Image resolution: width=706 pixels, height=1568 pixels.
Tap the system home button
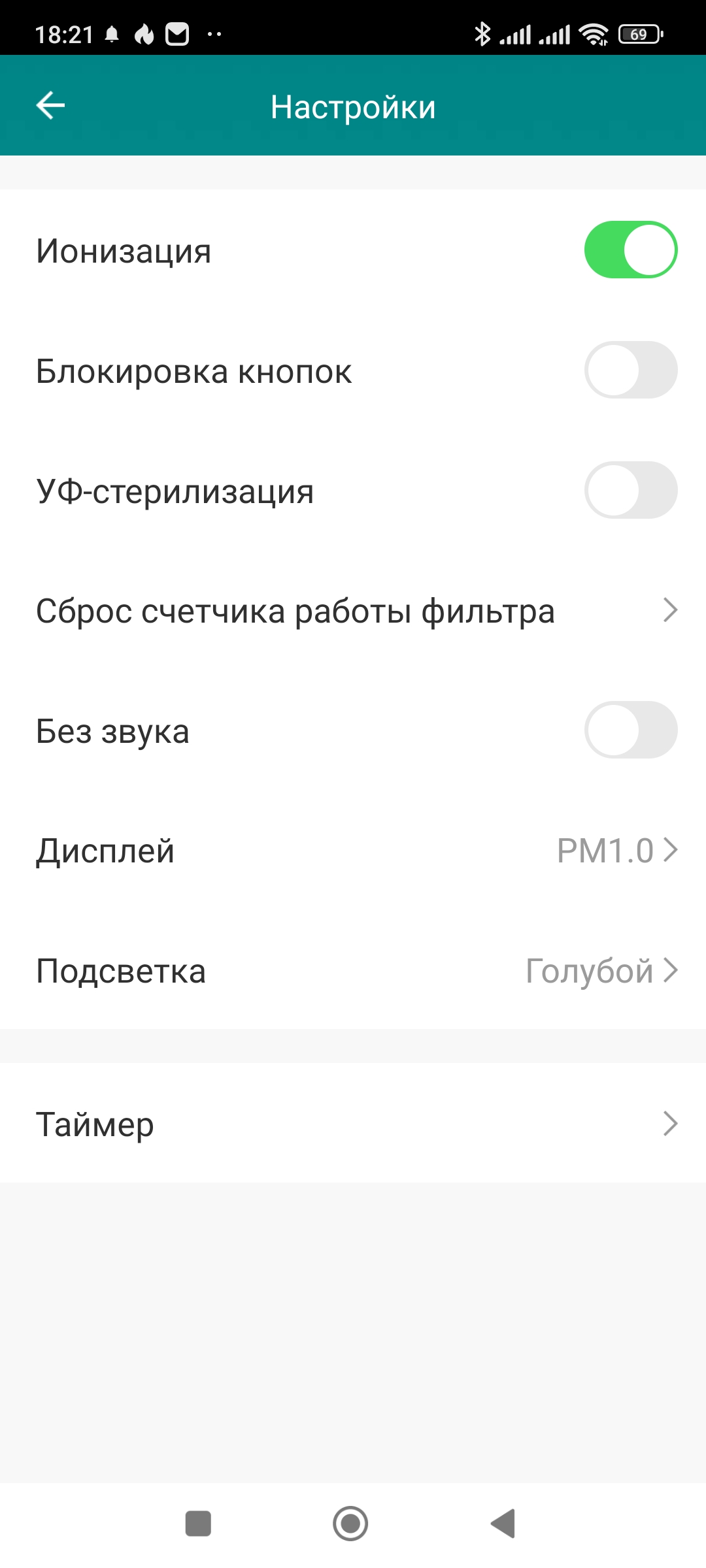tap(350, 1524)
